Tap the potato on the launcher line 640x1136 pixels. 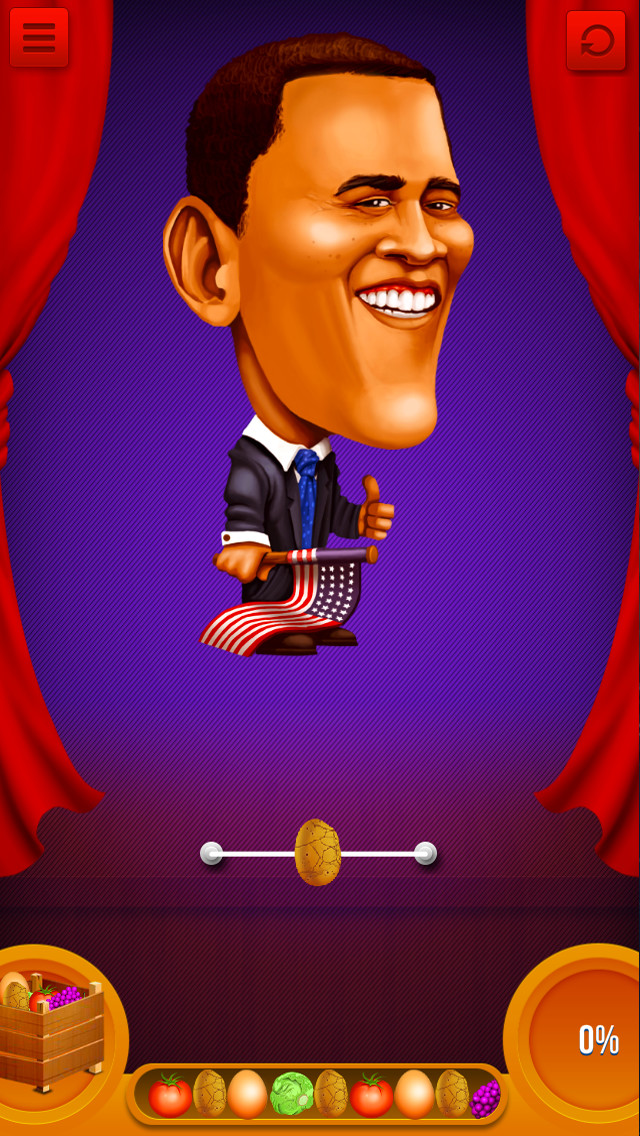(317, 852)
